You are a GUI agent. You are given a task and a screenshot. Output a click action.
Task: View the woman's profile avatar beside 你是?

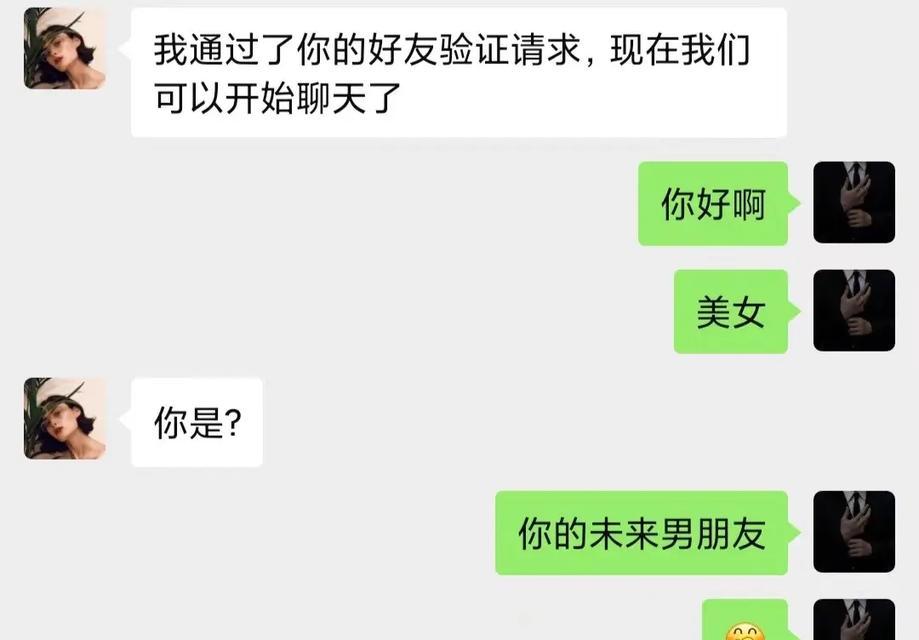(64, 418)
